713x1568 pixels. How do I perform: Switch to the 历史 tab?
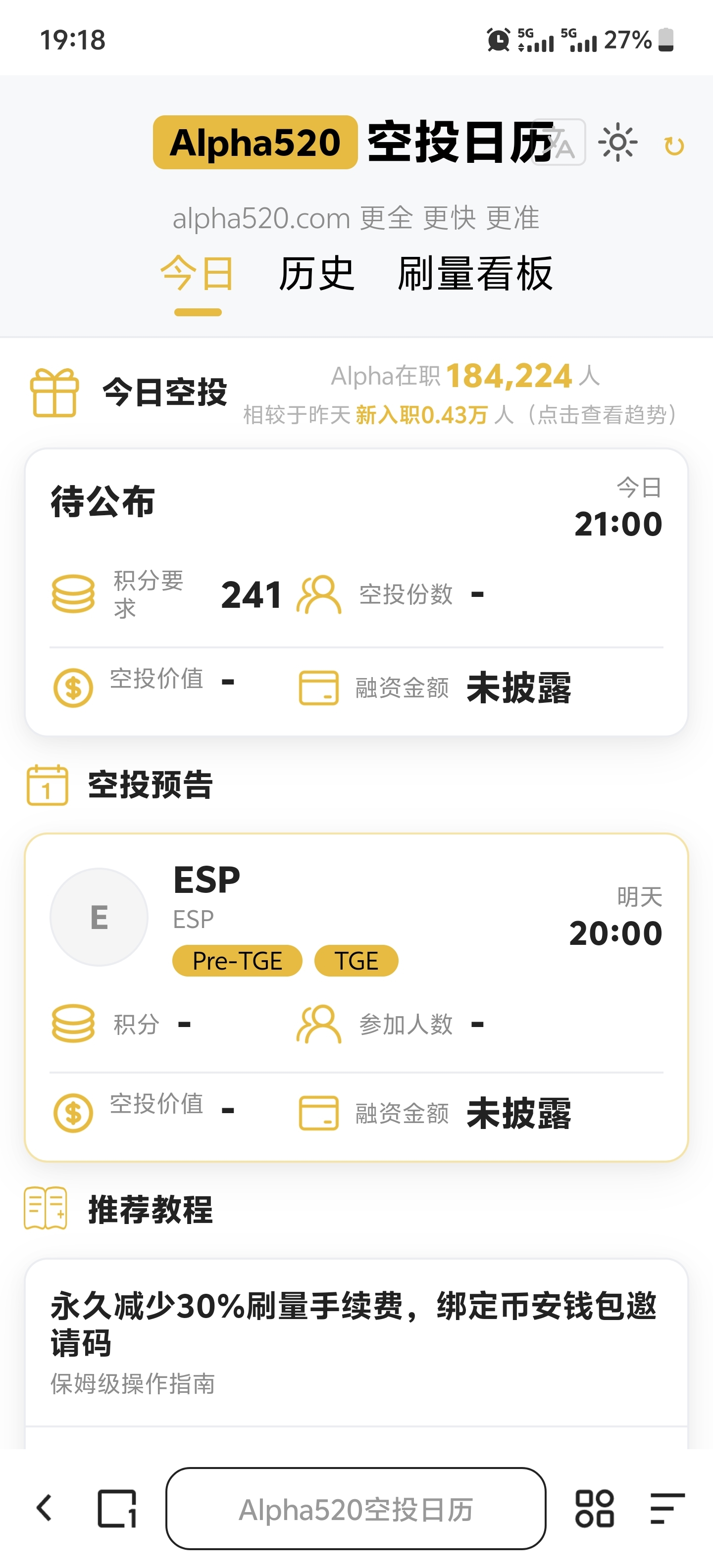tap(316, 274)
